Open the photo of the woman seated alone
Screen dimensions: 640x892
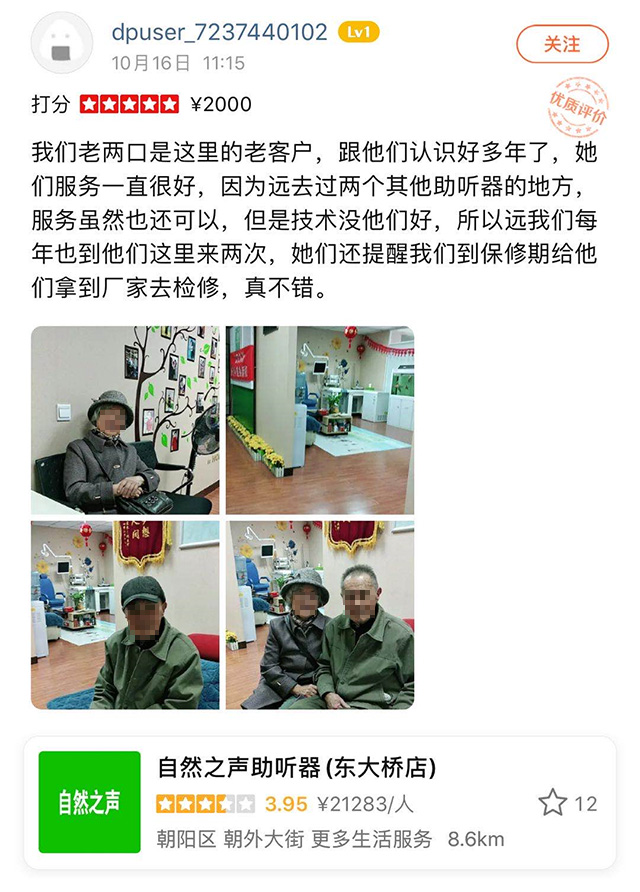pyautogui.click(x=125, y=420)
